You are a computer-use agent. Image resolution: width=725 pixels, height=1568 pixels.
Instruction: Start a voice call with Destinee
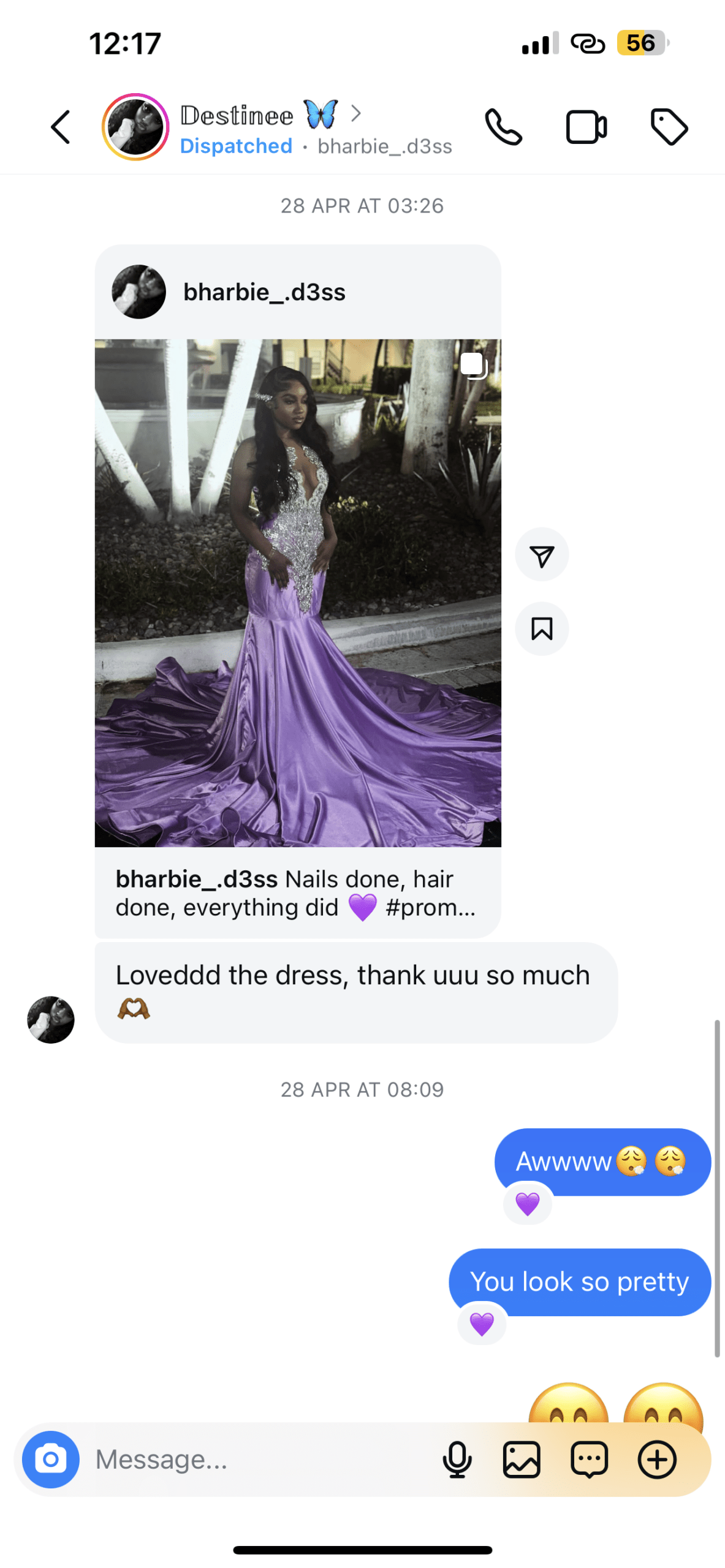(x=503, y=127)
